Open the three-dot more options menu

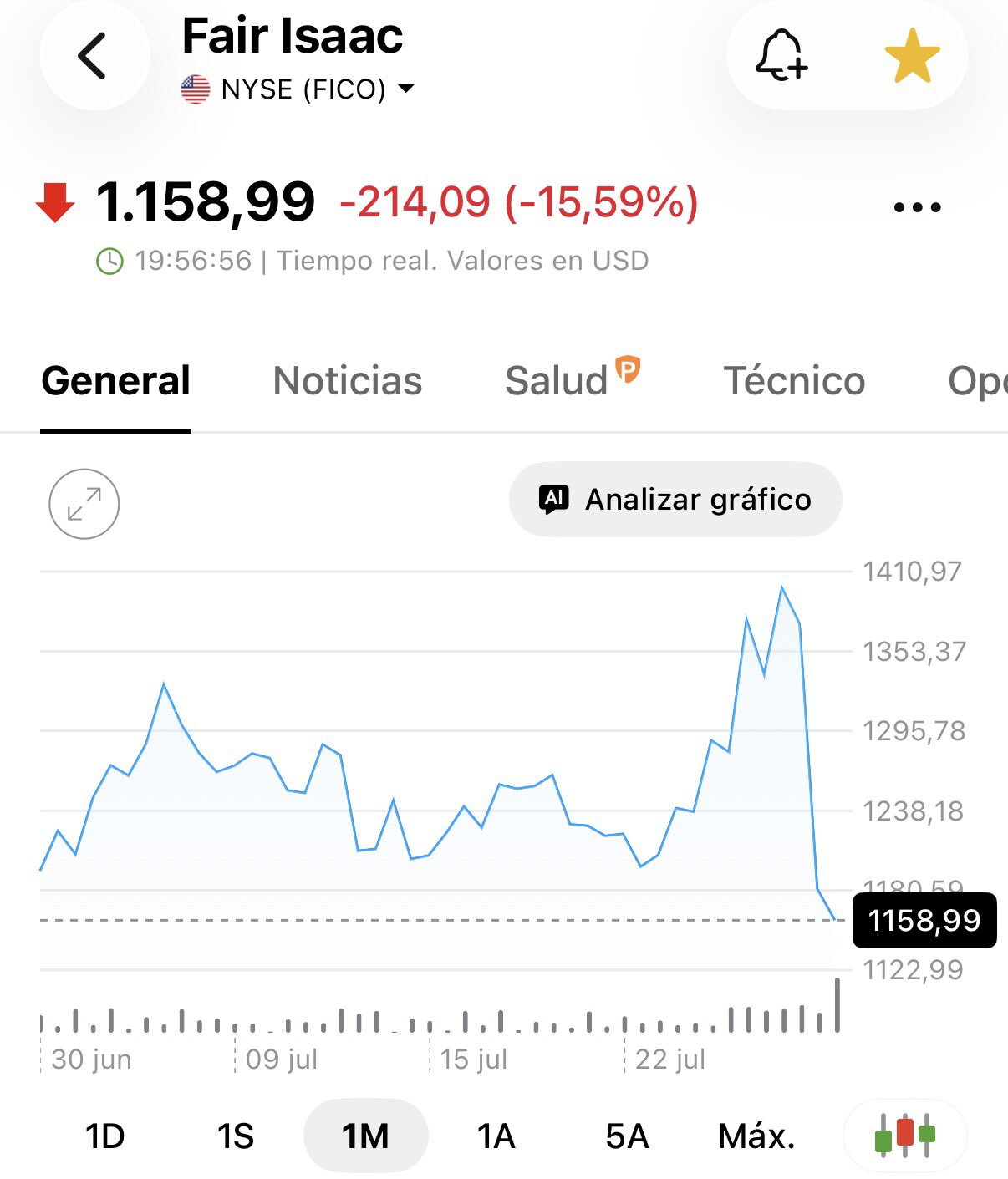point(917,207)
